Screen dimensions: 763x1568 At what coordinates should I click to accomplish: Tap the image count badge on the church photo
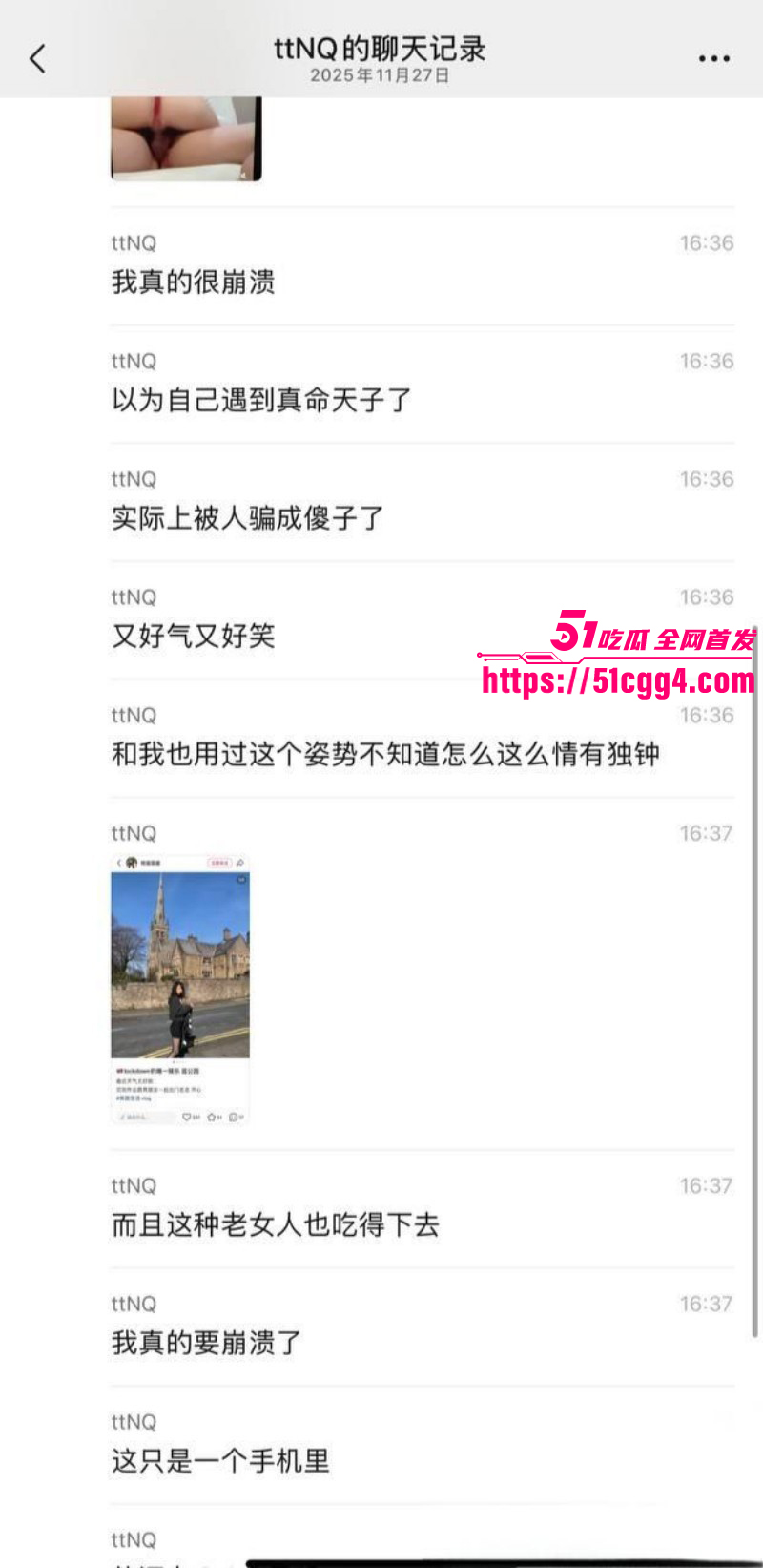click(x=241, y=879)
